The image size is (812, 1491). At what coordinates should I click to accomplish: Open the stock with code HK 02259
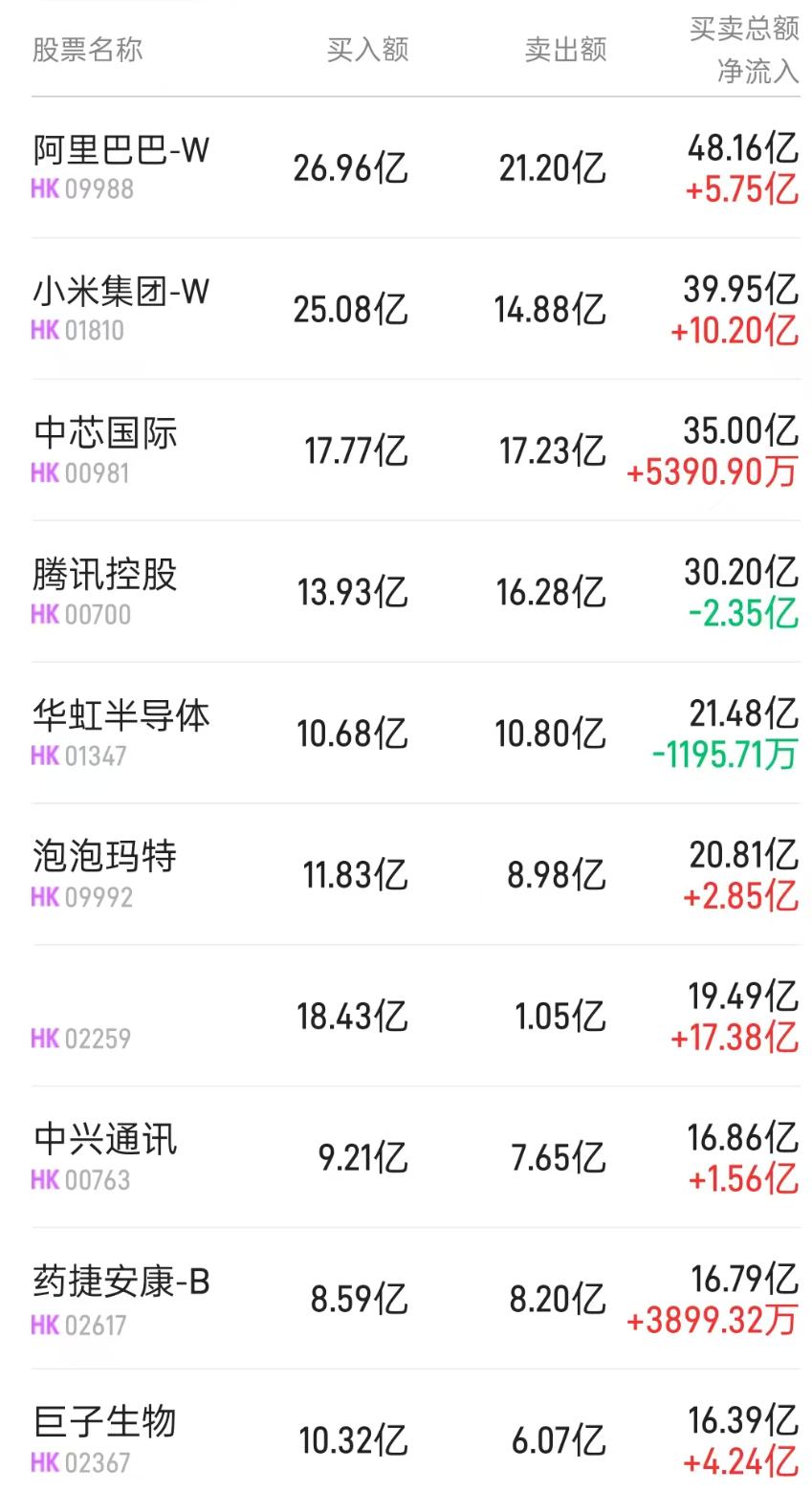[81, 1038]
